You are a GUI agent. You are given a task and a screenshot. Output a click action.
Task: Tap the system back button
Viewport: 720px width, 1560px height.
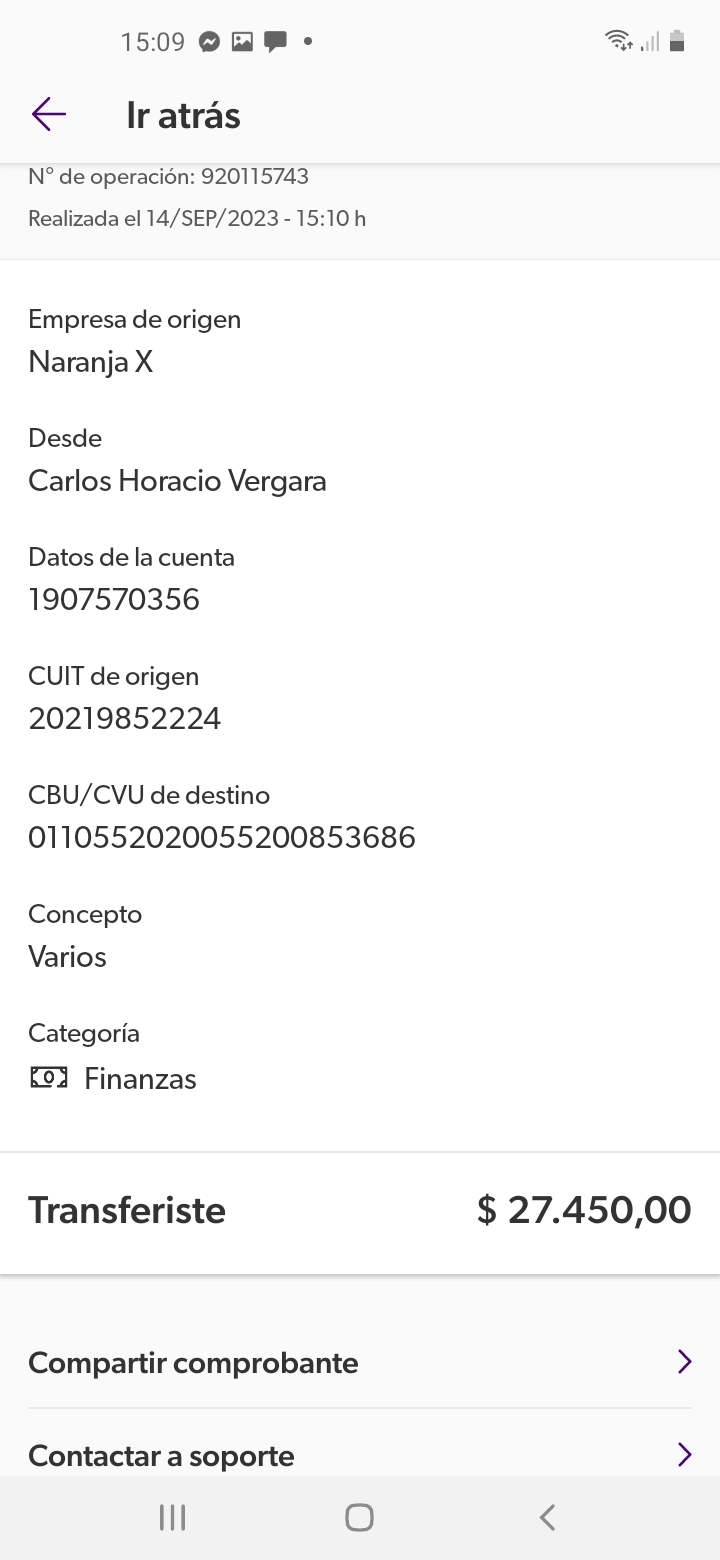547,1518
